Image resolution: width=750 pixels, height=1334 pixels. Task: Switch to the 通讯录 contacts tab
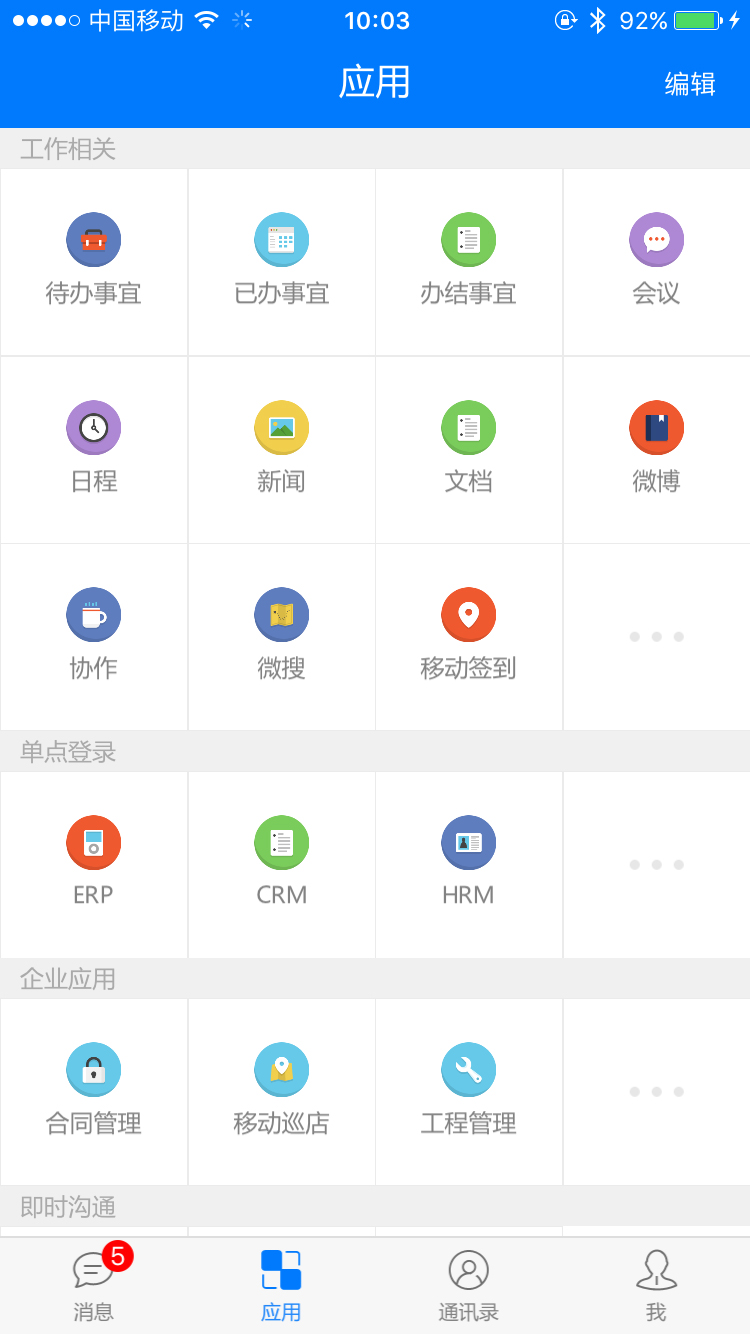pyautogui.click(x=468, y=1286)
